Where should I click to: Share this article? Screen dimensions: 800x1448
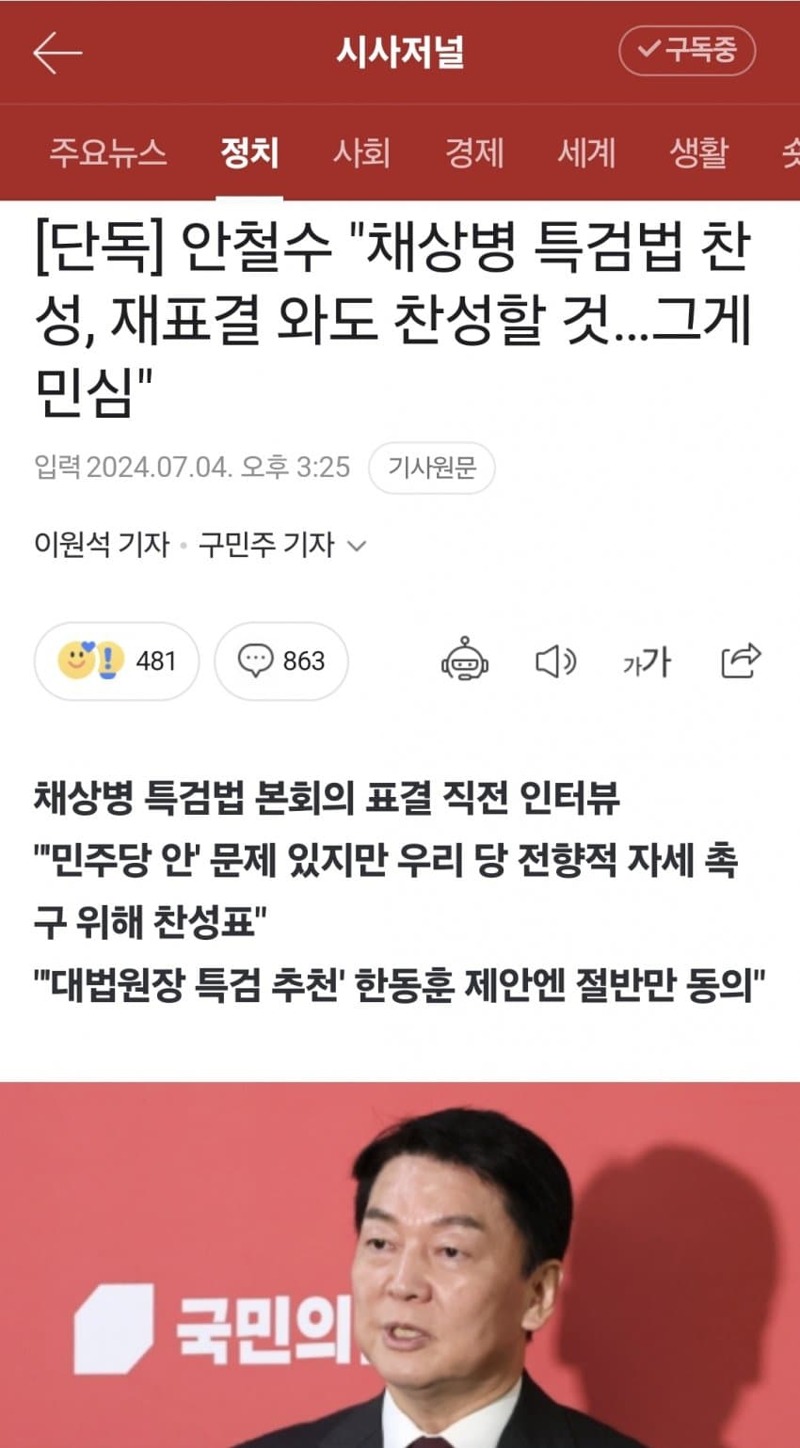click(x=741, y=660)
